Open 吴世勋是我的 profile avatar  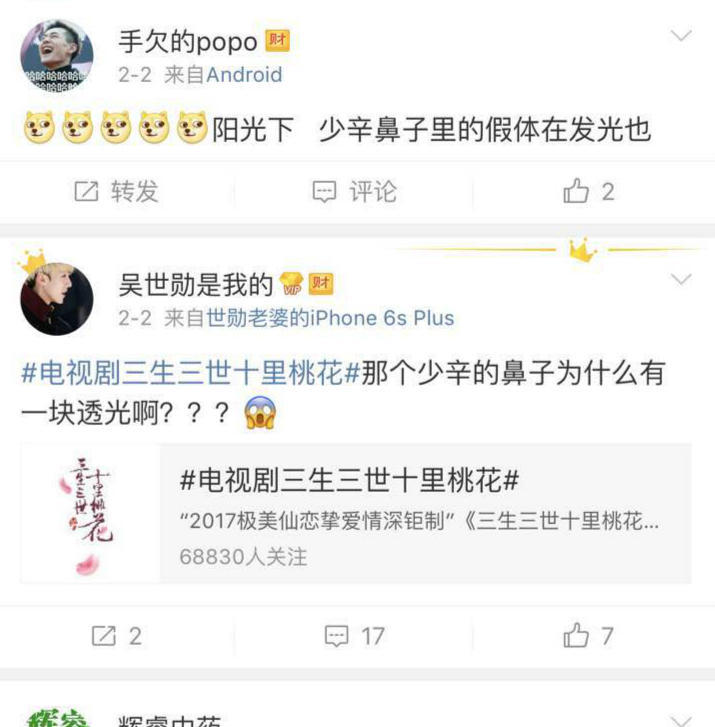(x=57, y=300)
